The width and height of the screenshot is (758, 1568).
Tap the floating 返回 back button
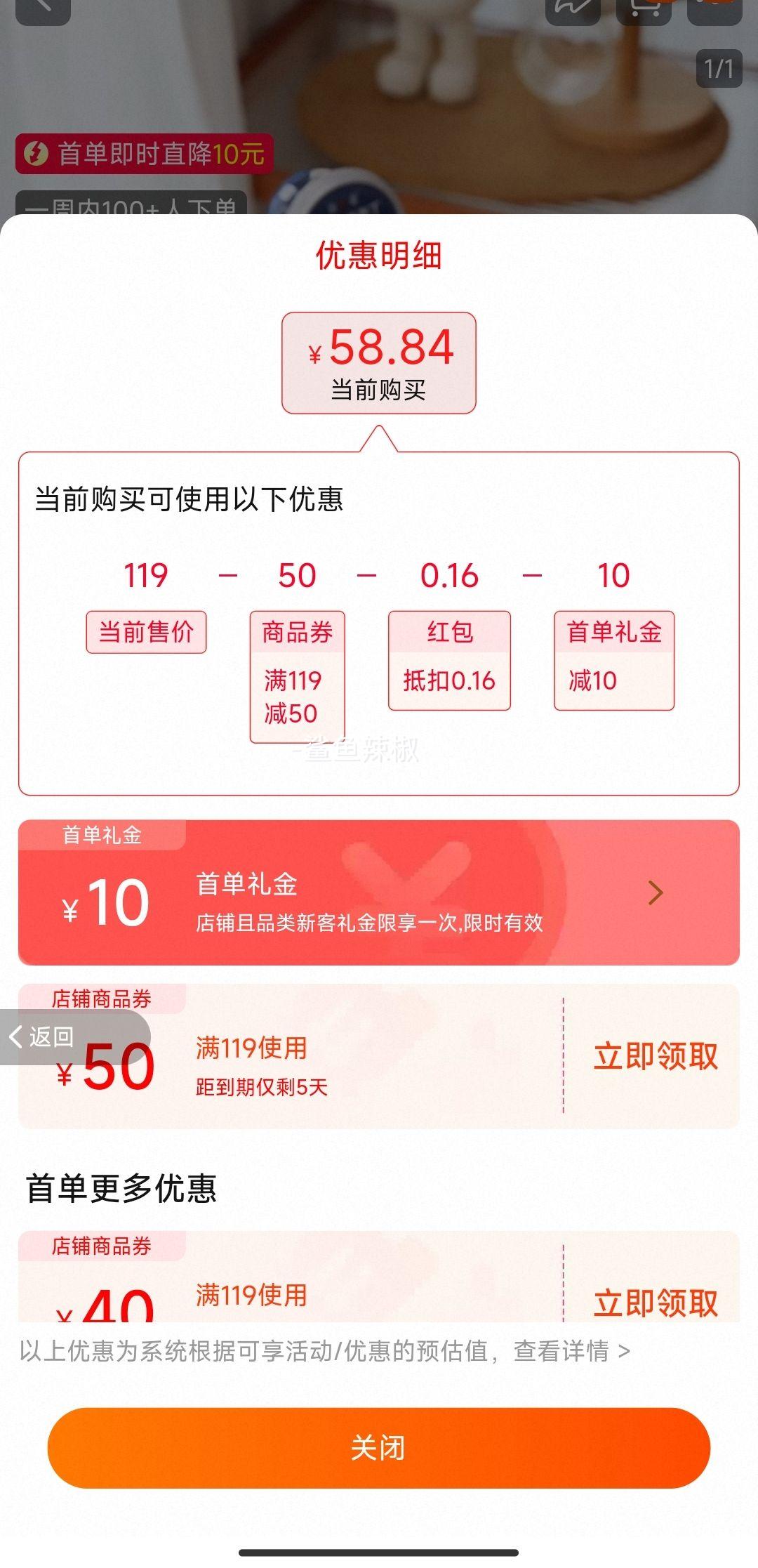[44, 1036]
